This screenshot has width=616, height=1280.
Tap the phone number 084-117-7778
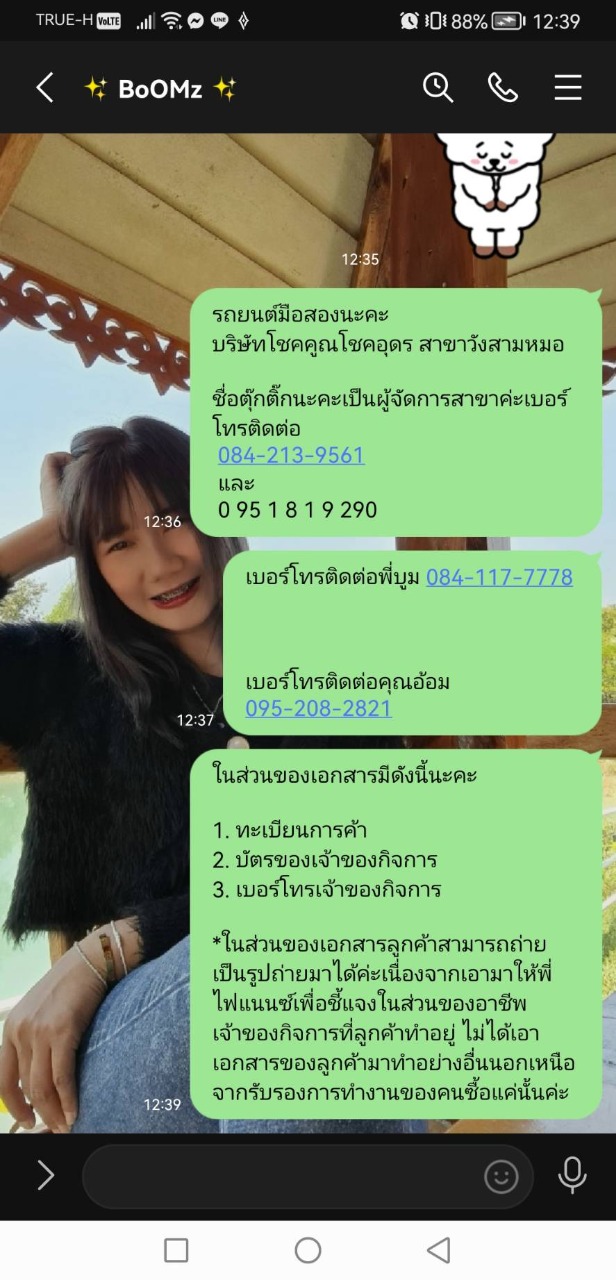(499, 577)
